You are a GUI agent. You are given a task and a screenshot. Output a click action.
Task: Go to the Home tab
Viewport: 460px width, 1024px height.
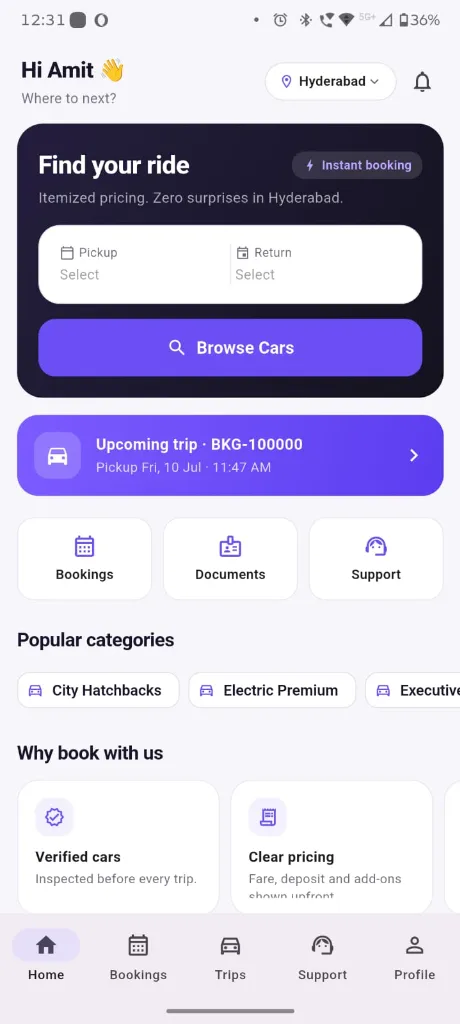click(46, 957)
